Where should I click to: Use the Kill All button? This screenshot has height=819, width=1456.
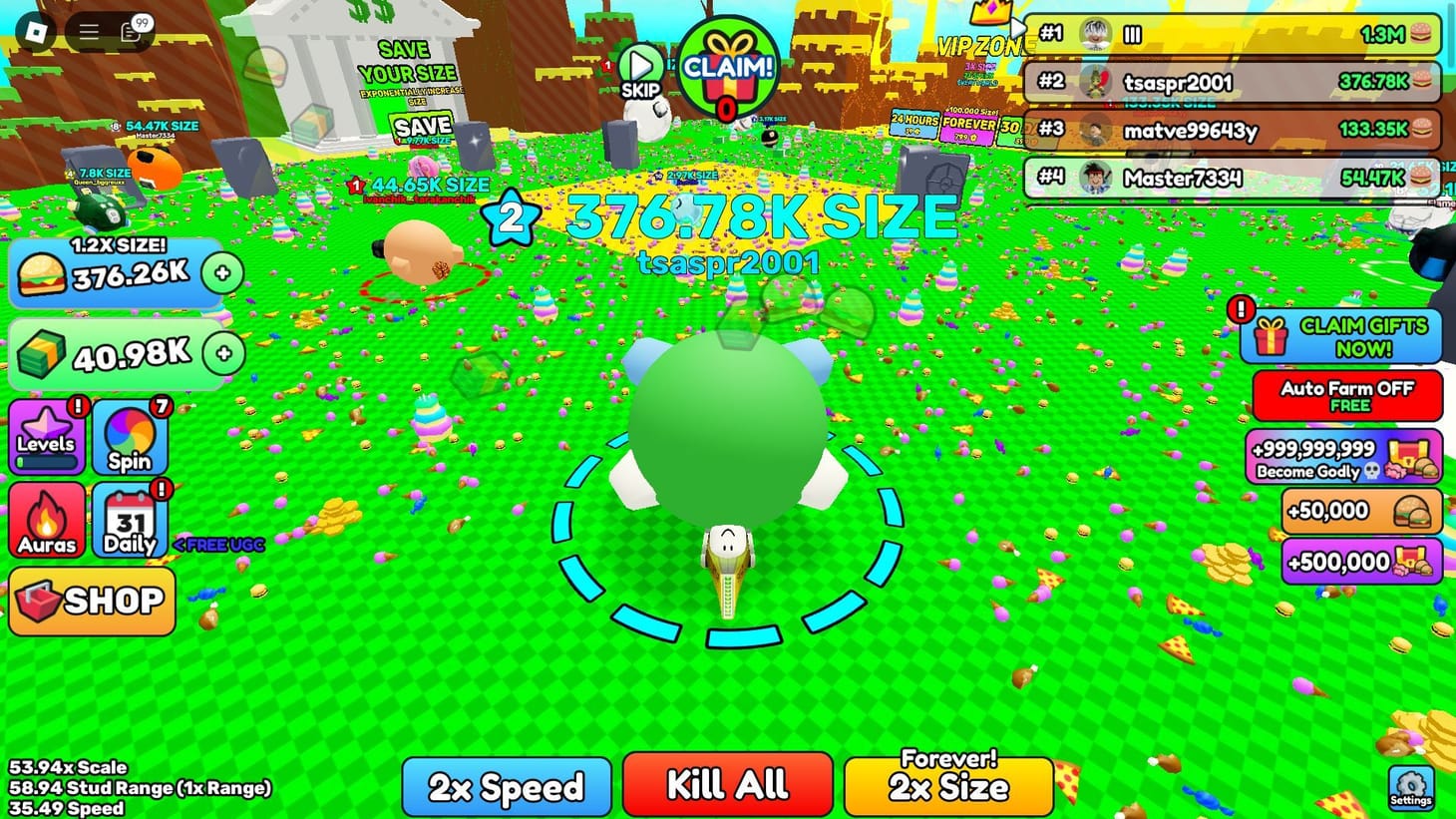click(x=727, y=785)
